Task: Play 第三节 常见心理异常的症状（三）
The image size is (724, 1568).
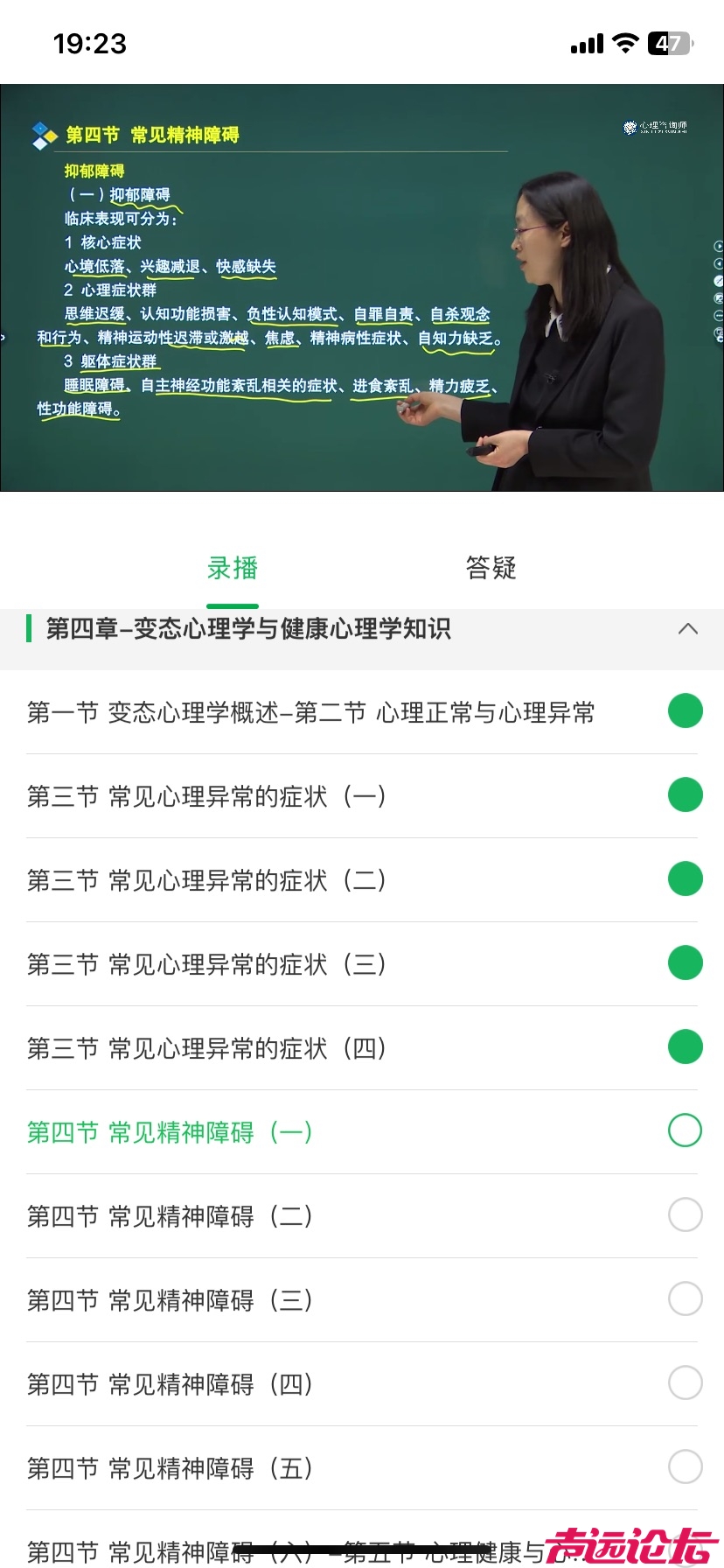Action: click(206, 964)
